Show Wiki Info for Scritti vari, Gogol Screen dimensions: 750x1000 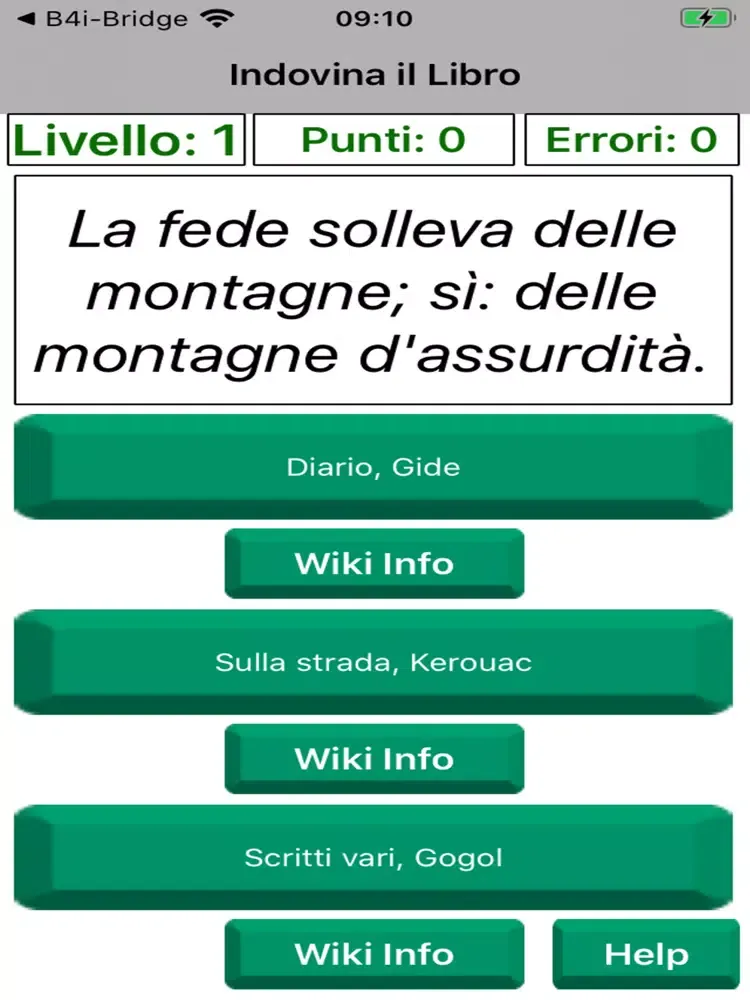click(374, 954)
